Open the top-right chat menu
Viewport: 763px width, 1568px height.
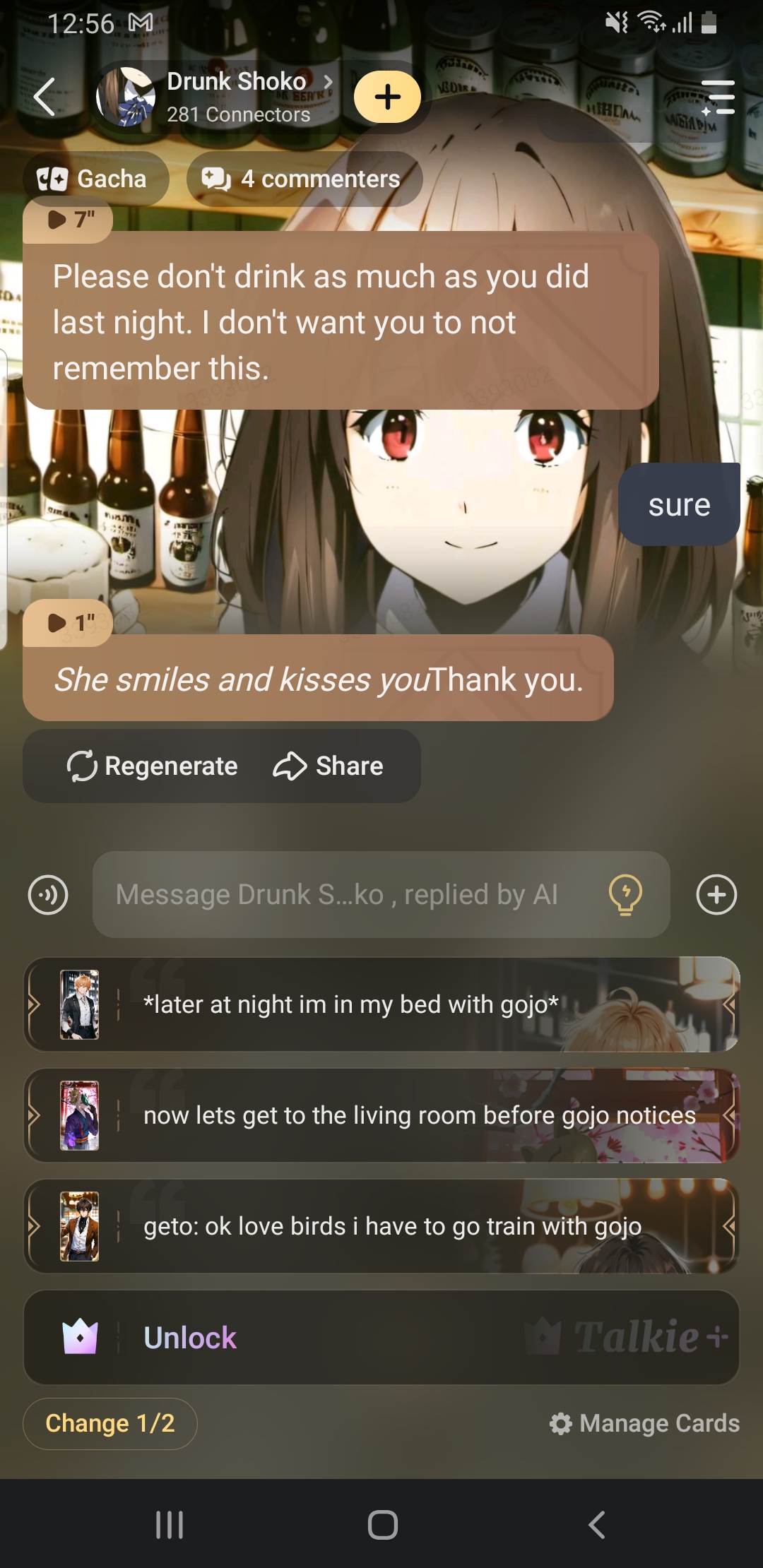[x=718, y=97]
